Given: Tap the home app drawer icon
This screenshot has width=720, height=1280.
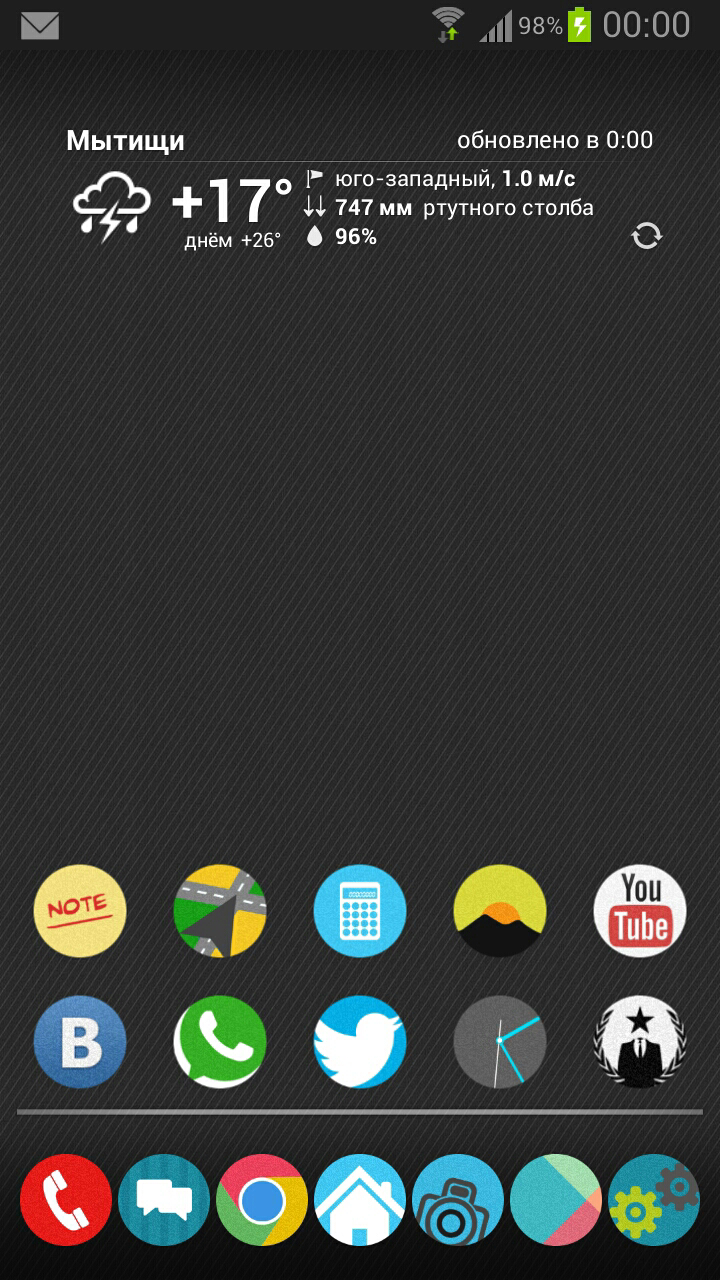Looking at the screenshot, I should point(360,1200).
